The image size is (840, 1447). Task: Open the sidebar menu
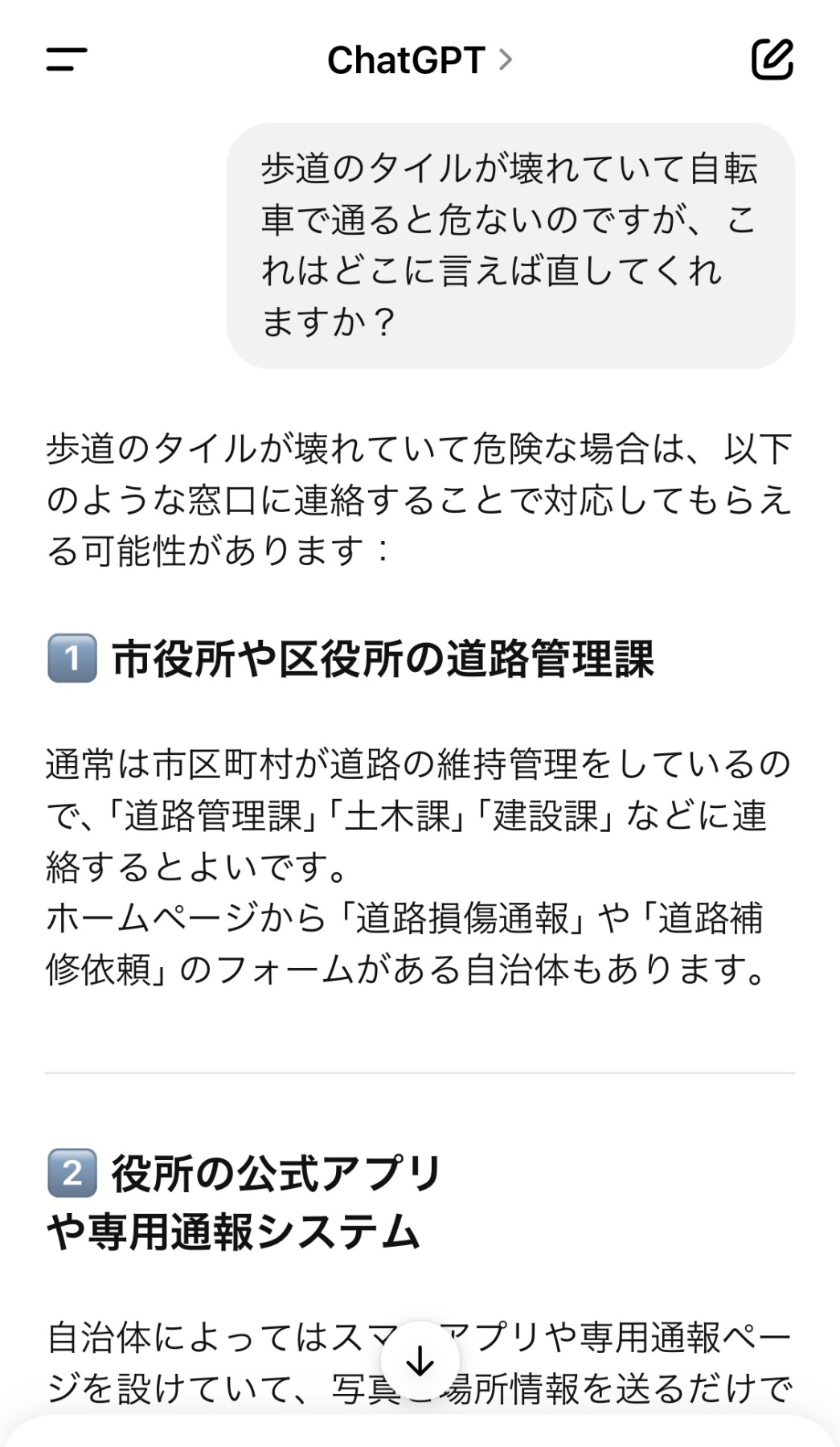point(67,59)
